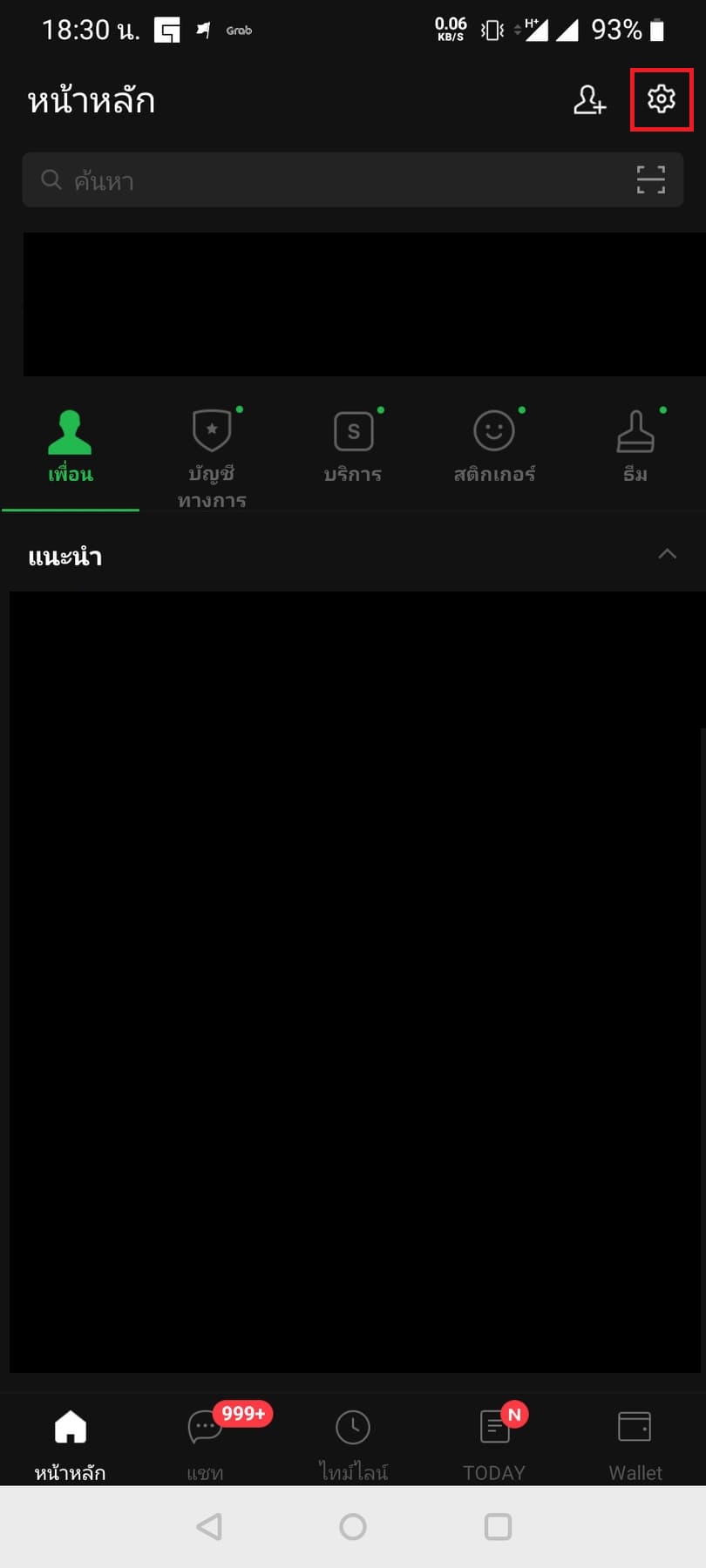Open the QR code scanner icon
The height and width of the screenshot is (1568, 706).
tap(650, 180)
